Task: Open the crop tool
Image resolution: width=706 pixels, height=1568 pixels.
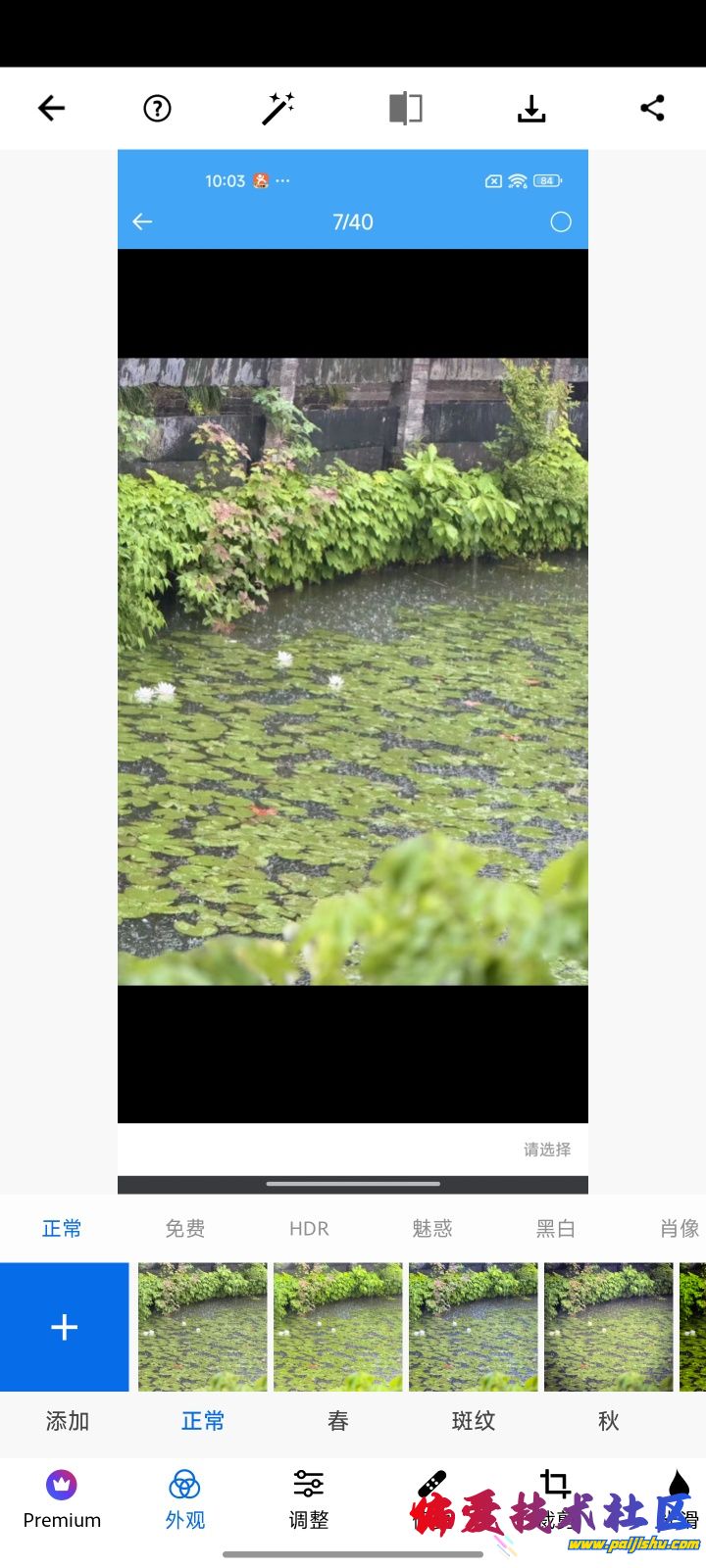Action: point(555,1494)
